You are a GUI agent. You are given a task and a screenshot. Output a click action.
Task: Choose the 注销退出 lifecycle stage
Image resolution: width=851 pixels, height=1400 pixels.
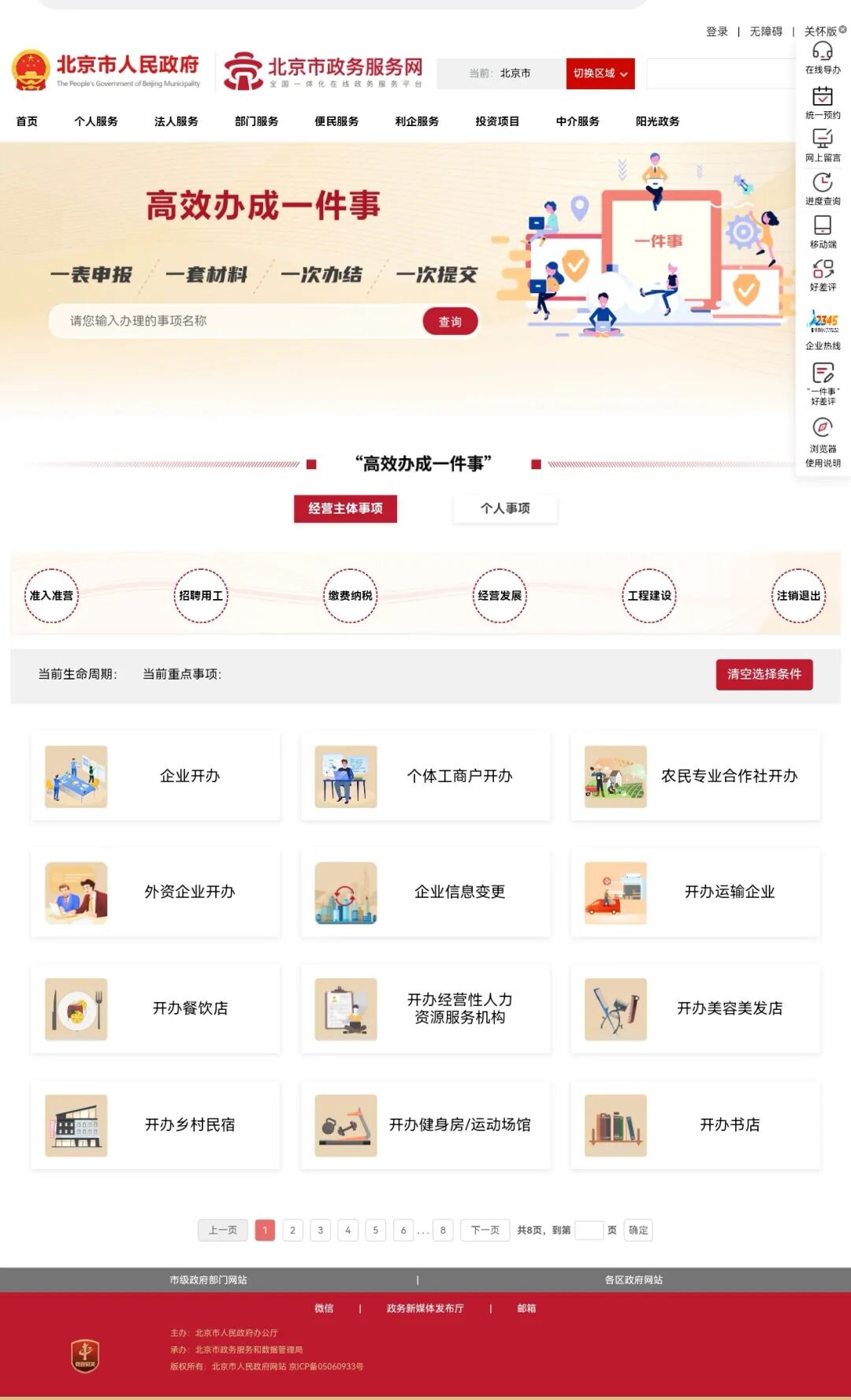point(798,596)
